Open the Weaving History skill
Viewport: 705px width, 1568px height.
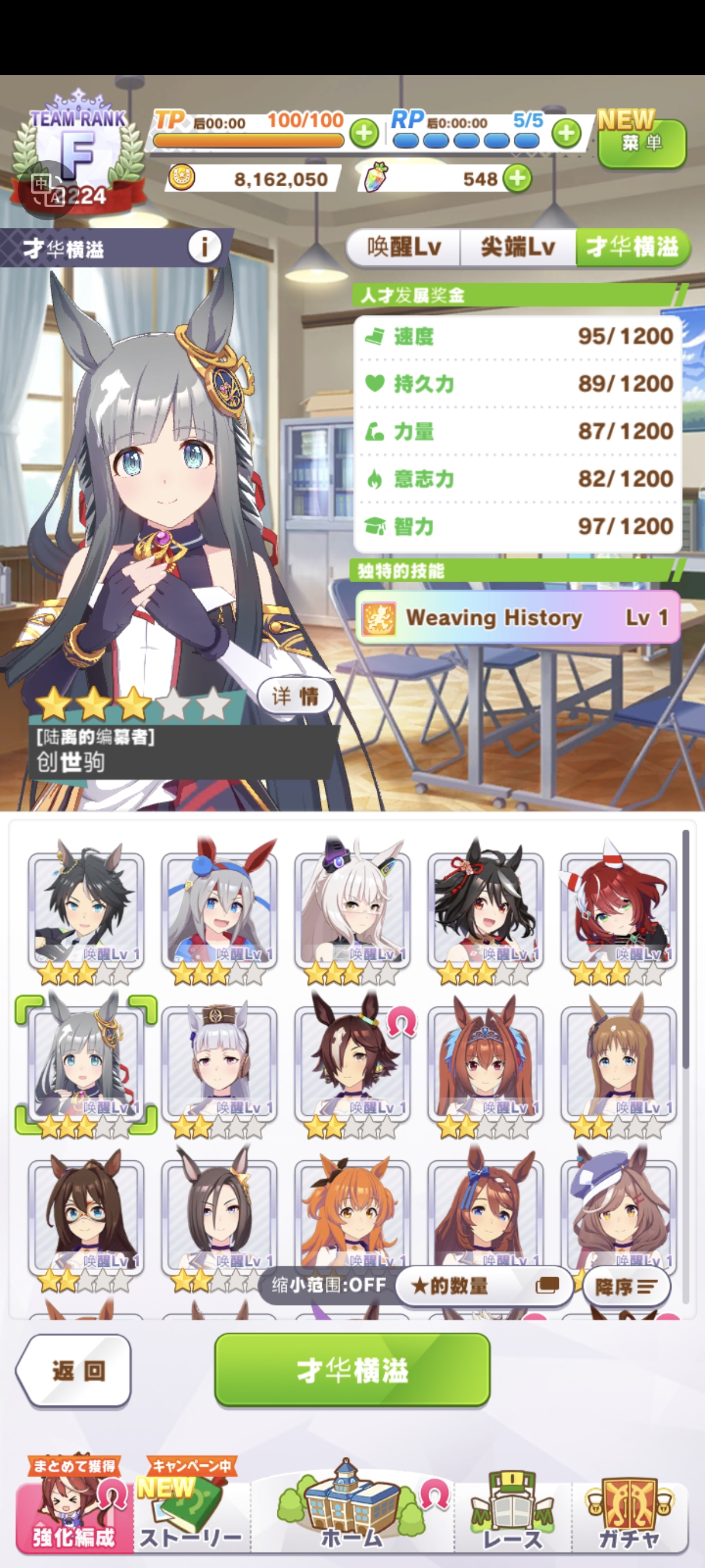[517, 617]
